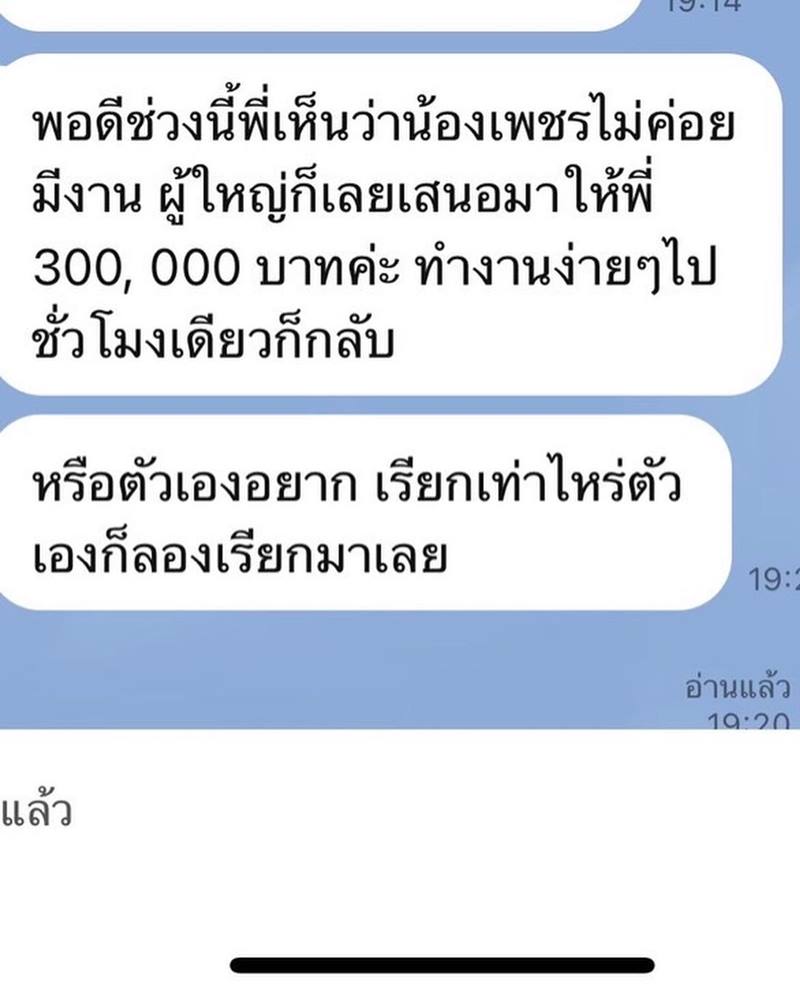Tap the phrase ทำงานง่ายๆไป in the message
This screenshot has width=800, height=997.
570,266
